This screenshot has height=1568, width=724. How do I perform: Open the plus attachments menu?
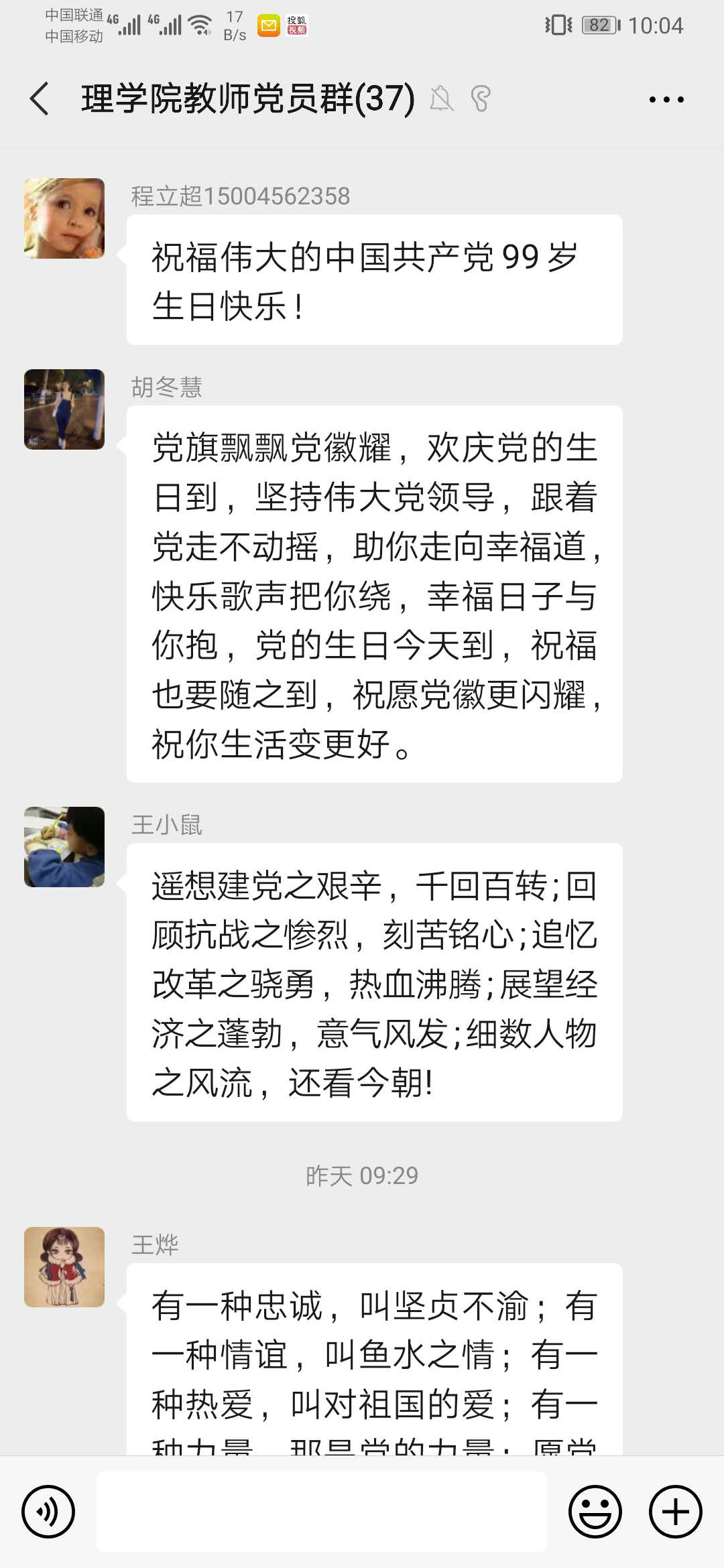(676, 1512)
